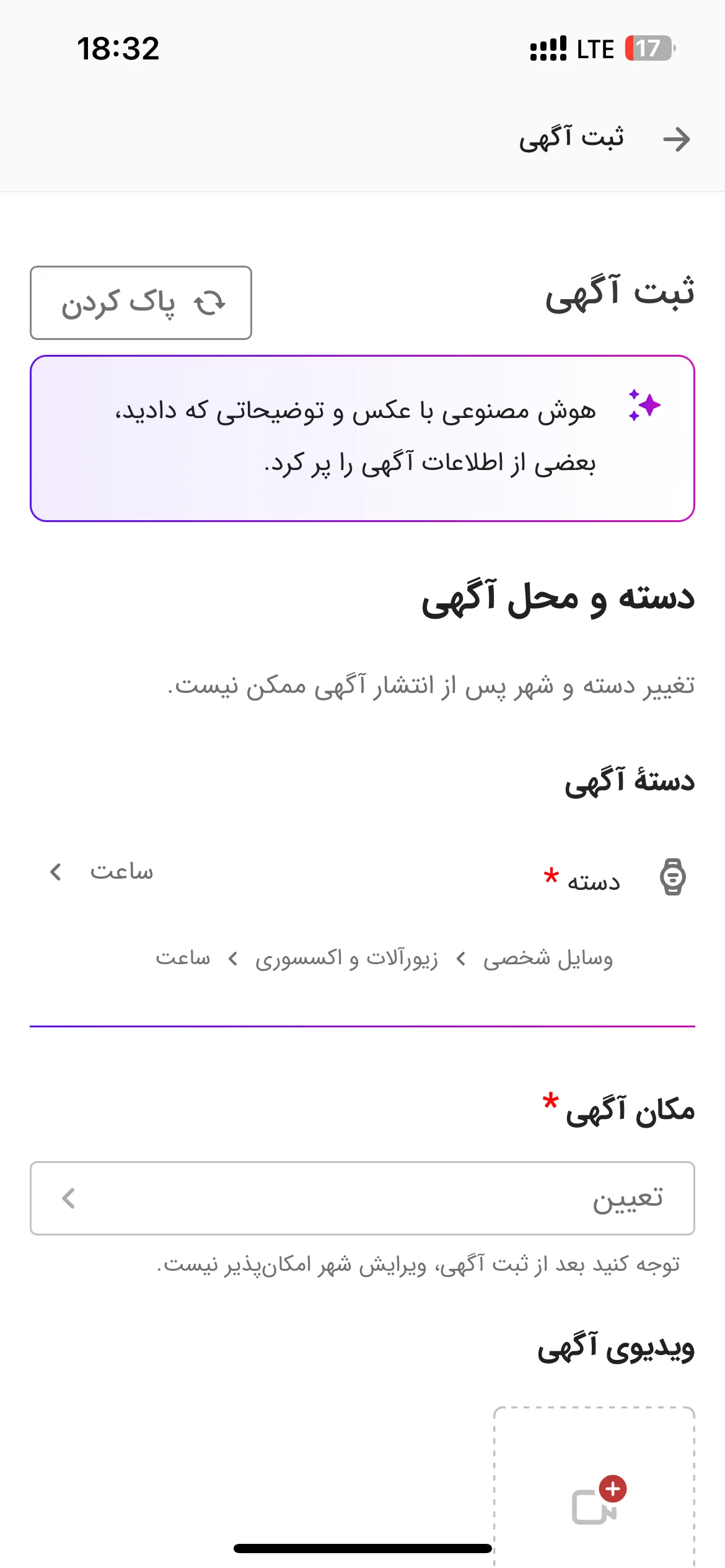Go back using the header arrow

(x=676, y=139)
